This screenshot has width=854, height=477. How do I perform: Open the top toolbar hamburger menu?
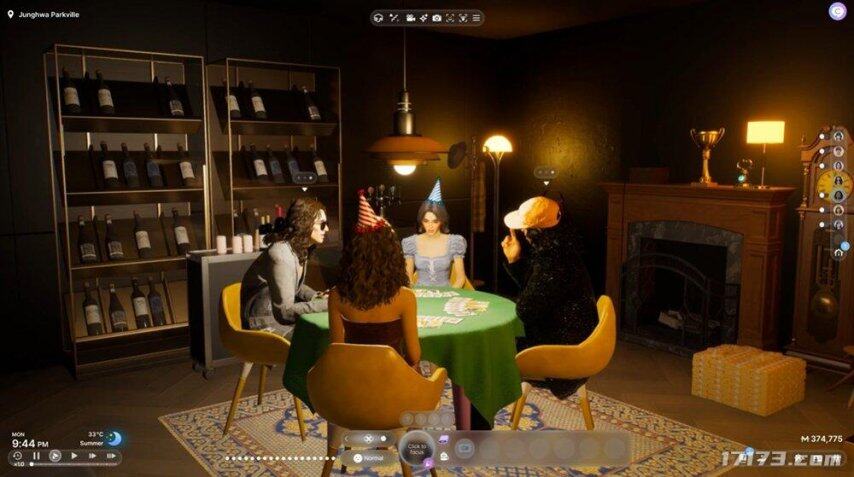click(x=476, y=18)
